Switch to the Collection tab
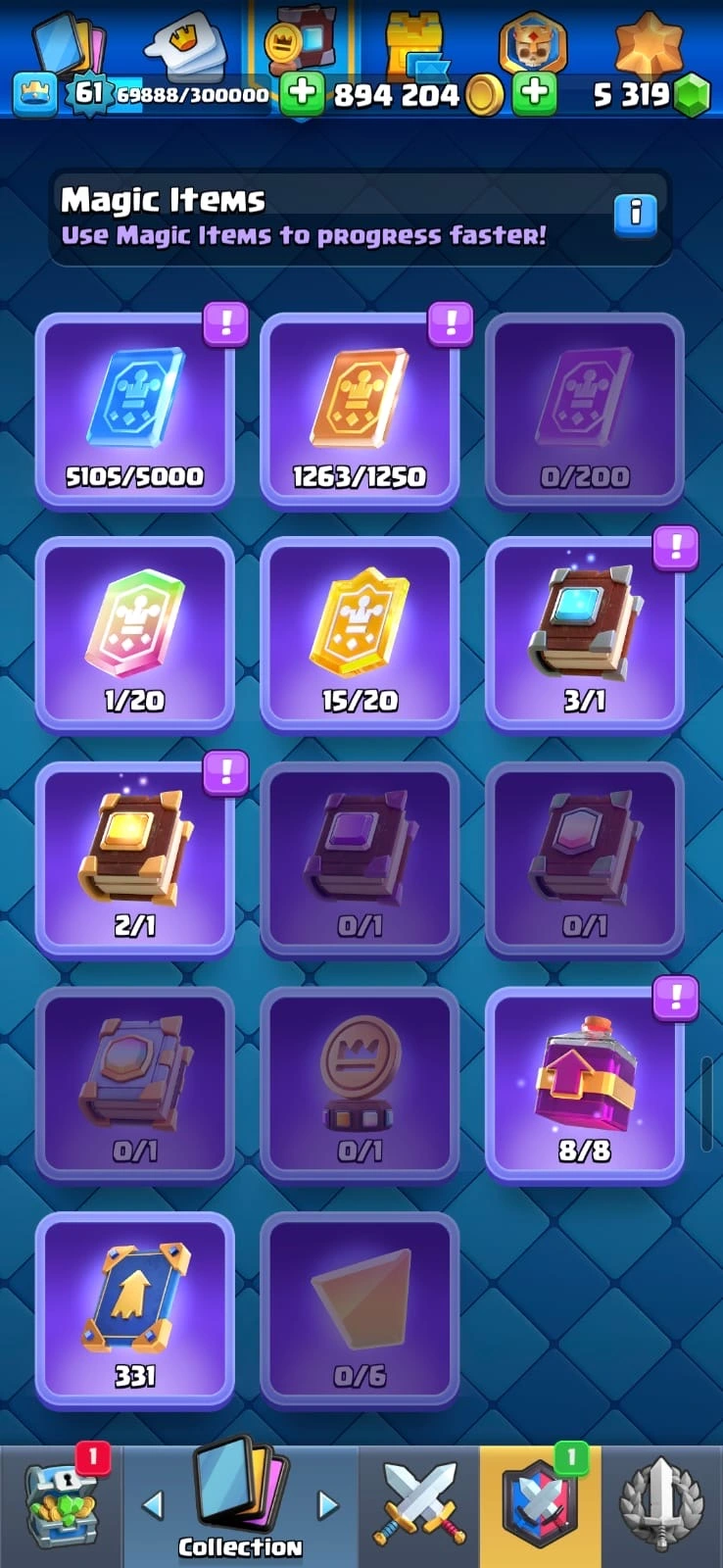Viewport: 723px width, 1568px height. pyautogui.click(x=240, y=1506)
